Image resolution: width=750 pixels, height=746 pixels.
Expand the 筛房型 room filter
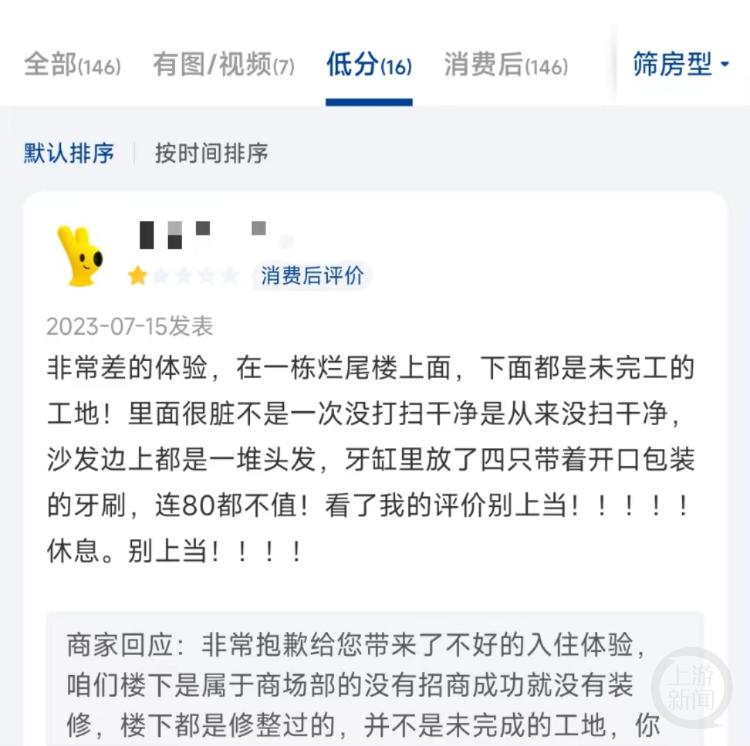pyautogui.click(x=680, y=64)
